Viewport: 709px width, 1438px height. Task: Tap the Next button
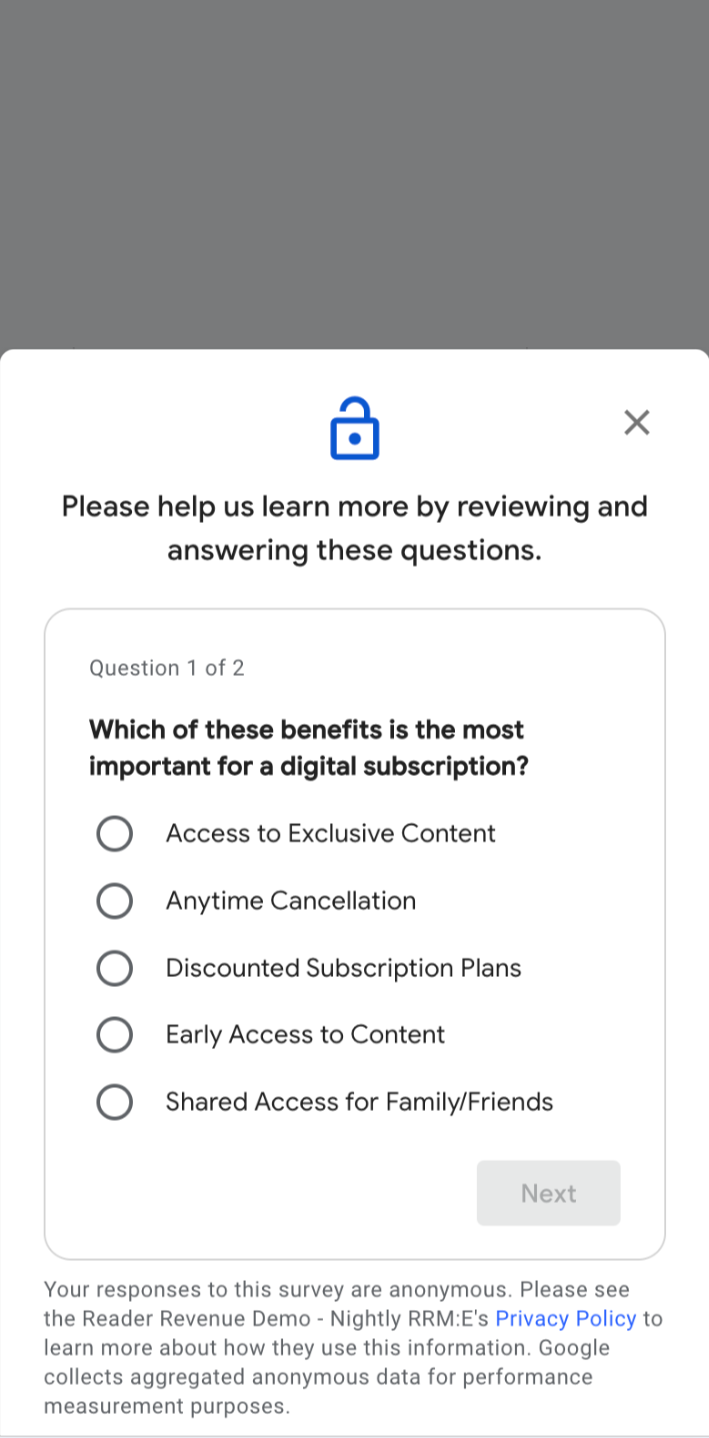[548, 1193]
